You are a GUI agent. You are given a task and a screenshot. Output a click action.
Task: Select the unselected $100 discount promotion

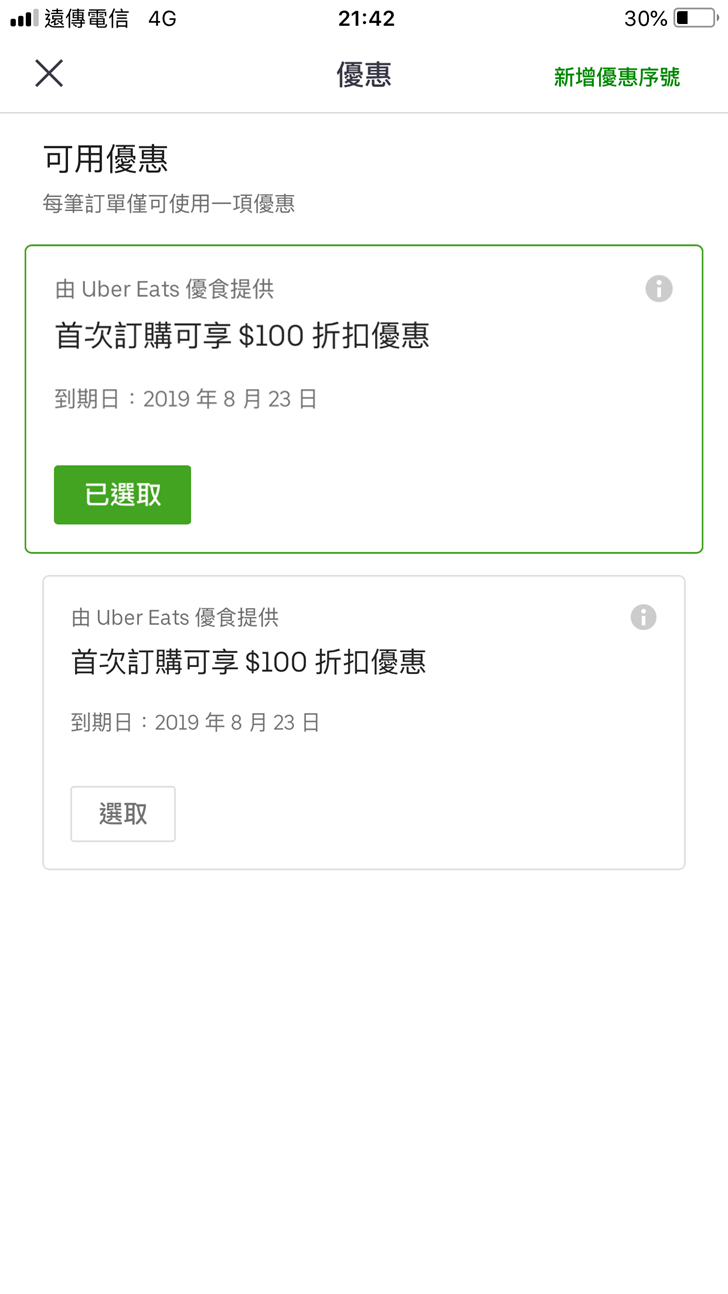(x=123, y=813)
